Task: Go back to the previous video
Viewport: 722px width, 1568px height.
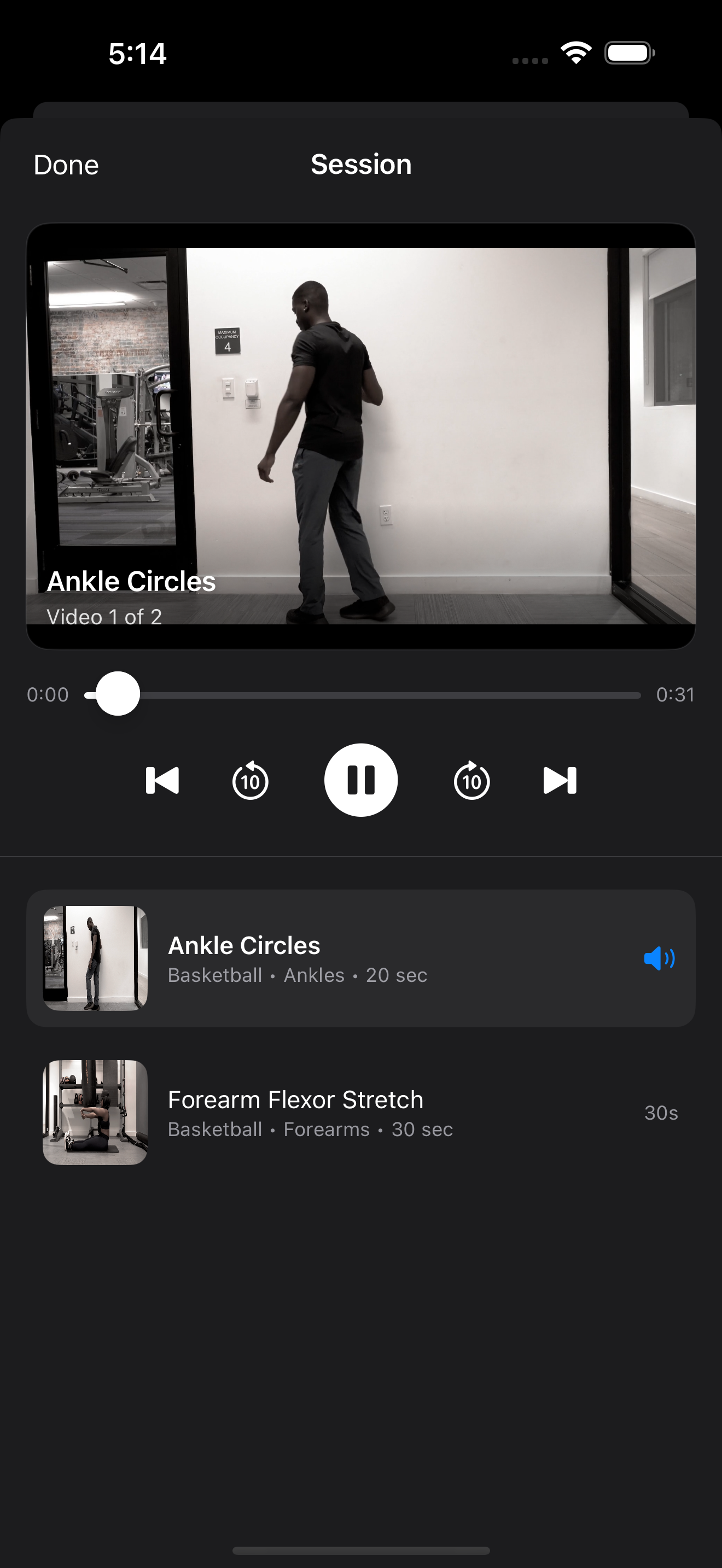Action: pos(162,780)
